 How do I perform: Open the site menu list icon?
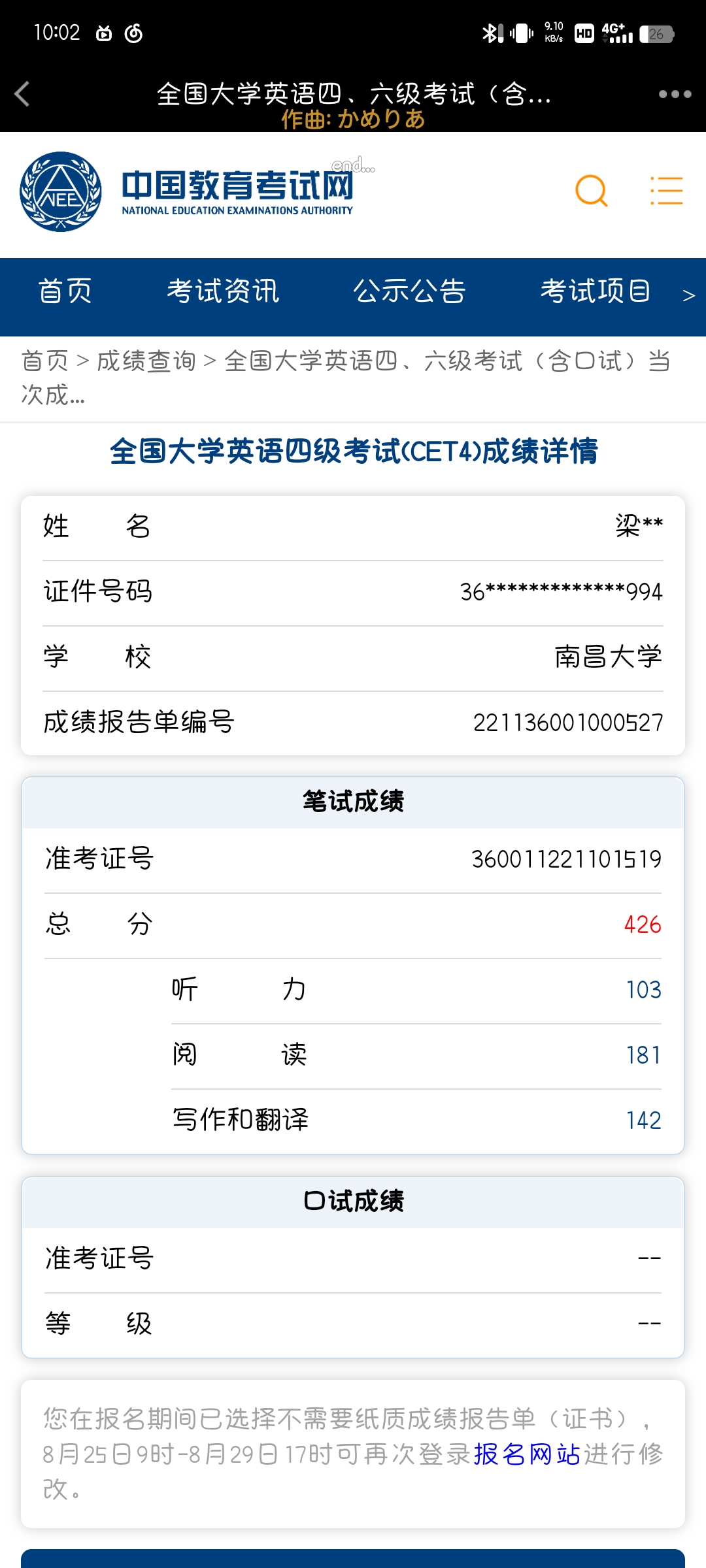click(666, 190)
